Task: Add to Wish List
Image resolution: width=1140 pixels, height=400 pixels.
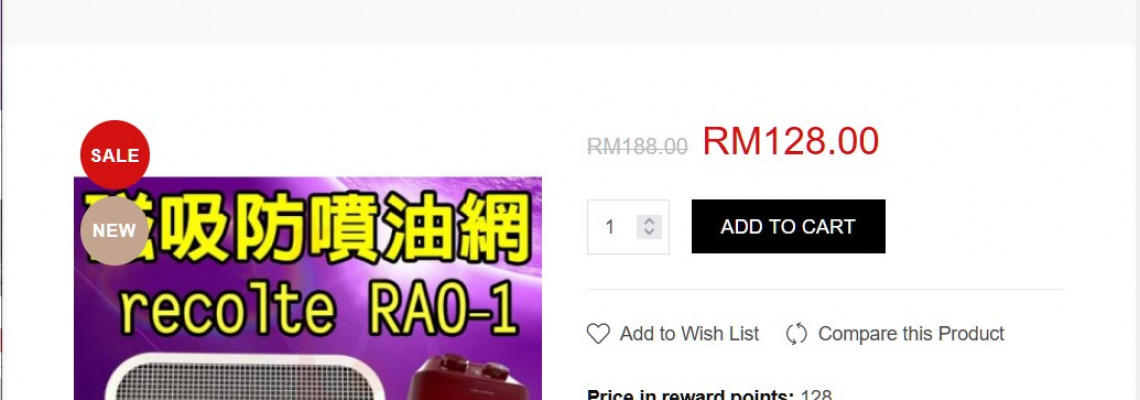Action: click(x=673, y=334)
